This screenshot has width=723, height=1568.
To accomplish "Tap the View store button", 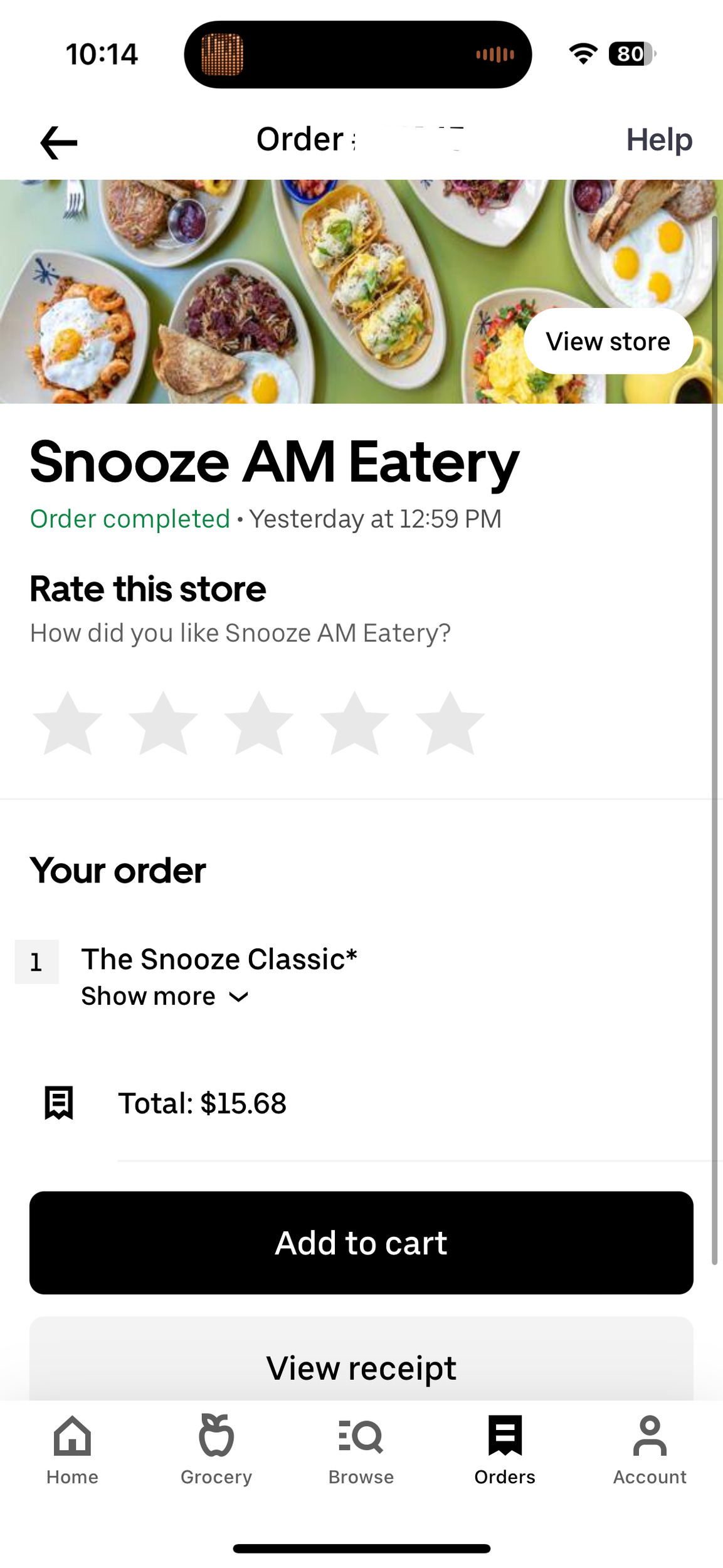I will click(608, 342).
